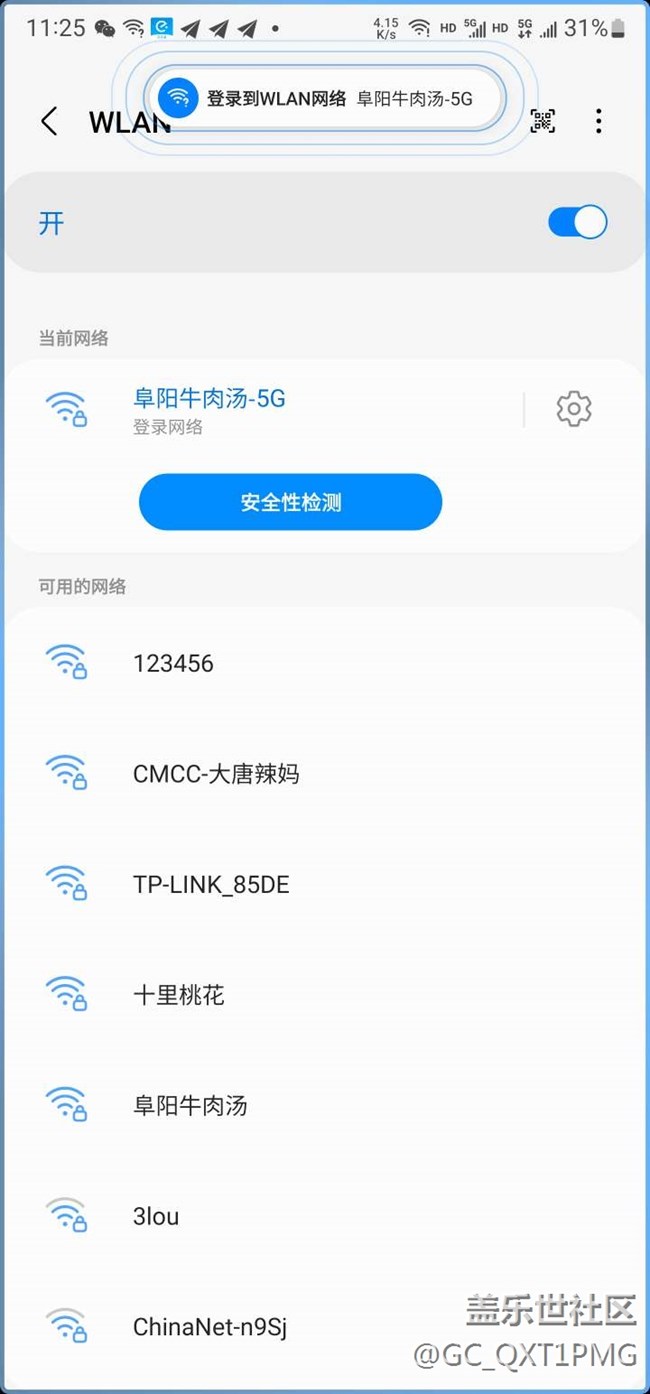Go back from the WLAN screen
The height and width of the screenshot is (1394, 650).
coord(49,122)
